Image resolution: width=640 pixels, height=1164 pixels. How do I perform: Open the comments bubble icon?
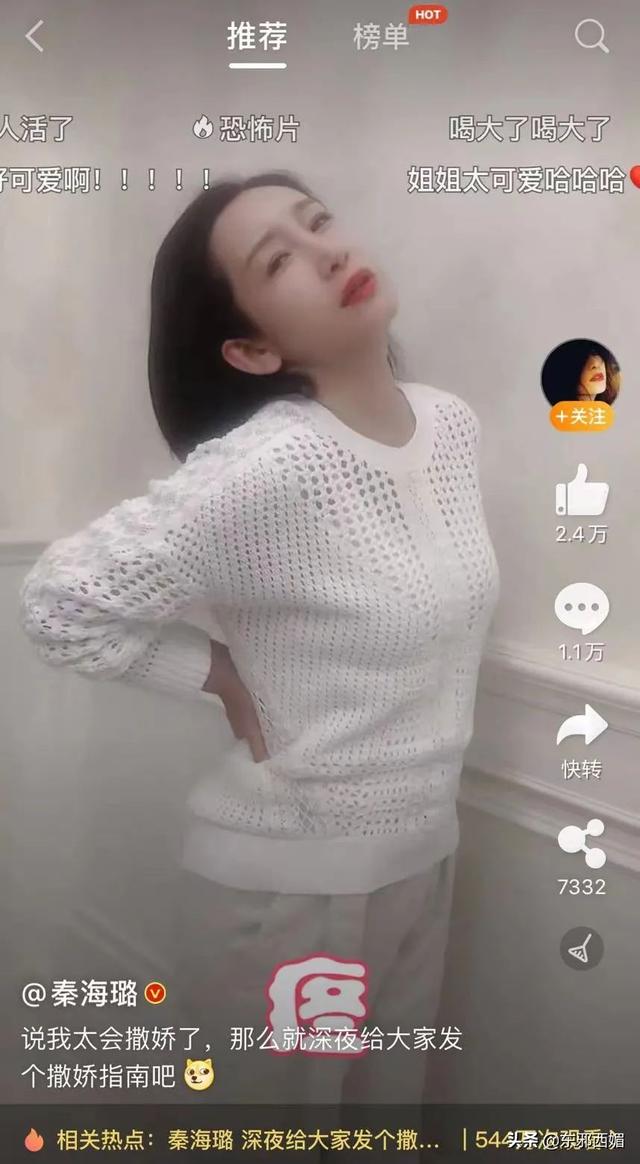click(x=582, y=609)
